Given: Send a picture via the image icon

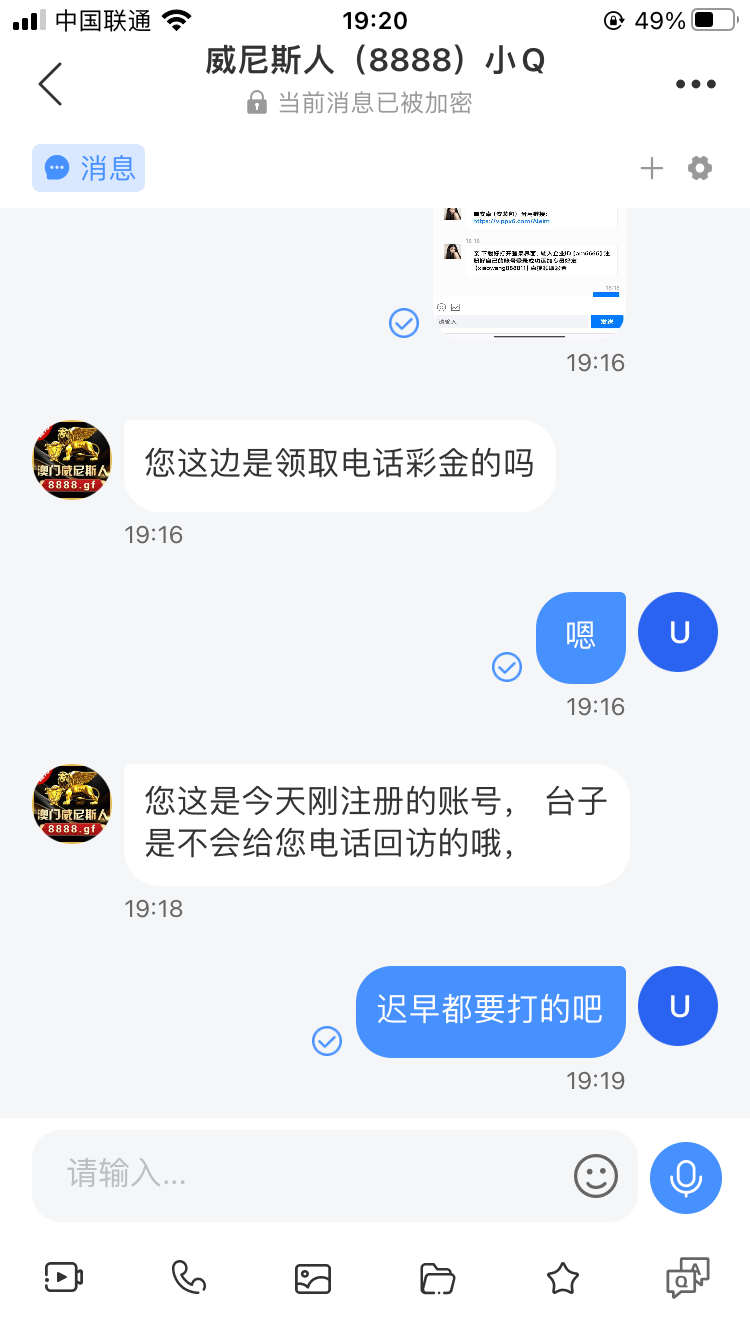Looking at the screenshot, I should click(313, 1278).
